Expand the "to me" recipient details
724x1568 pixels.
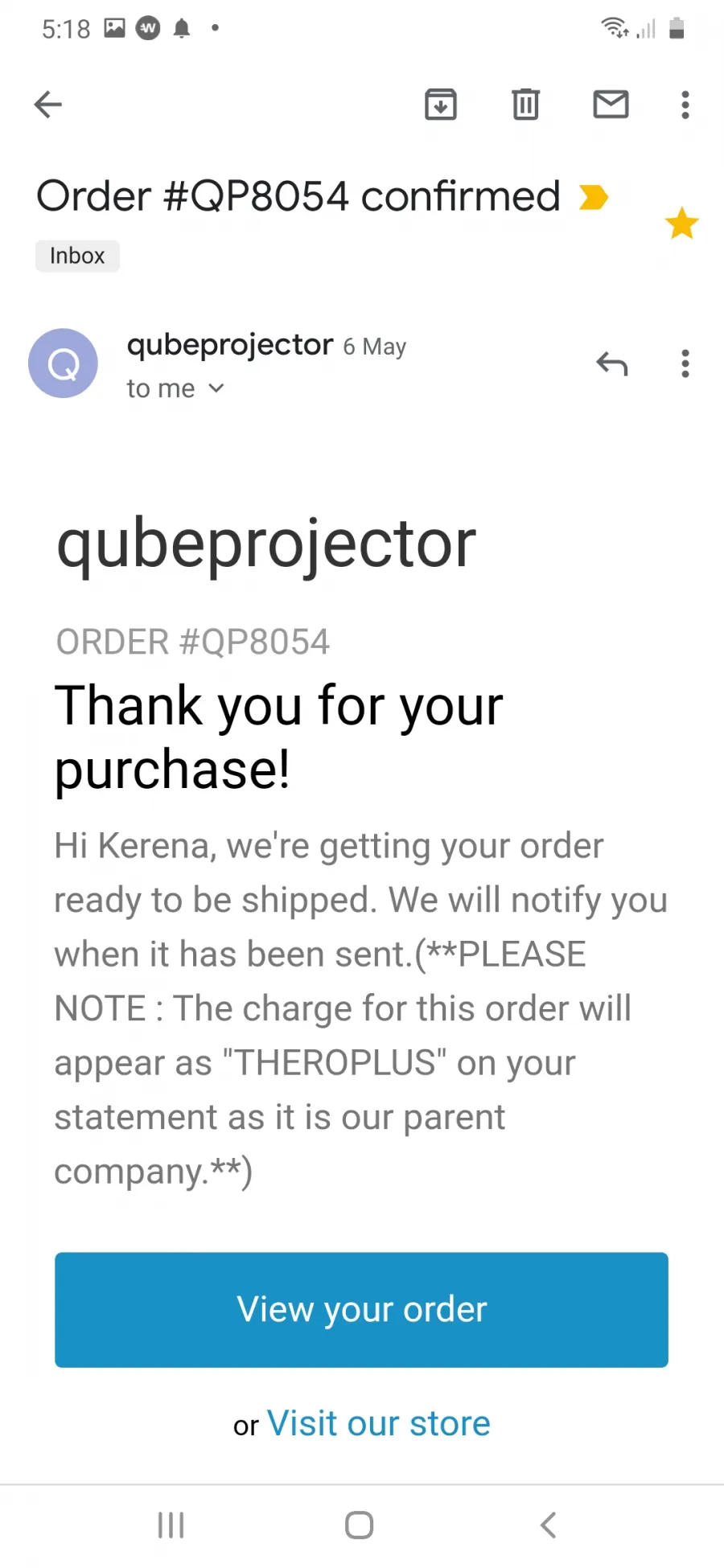click(175, 388)
